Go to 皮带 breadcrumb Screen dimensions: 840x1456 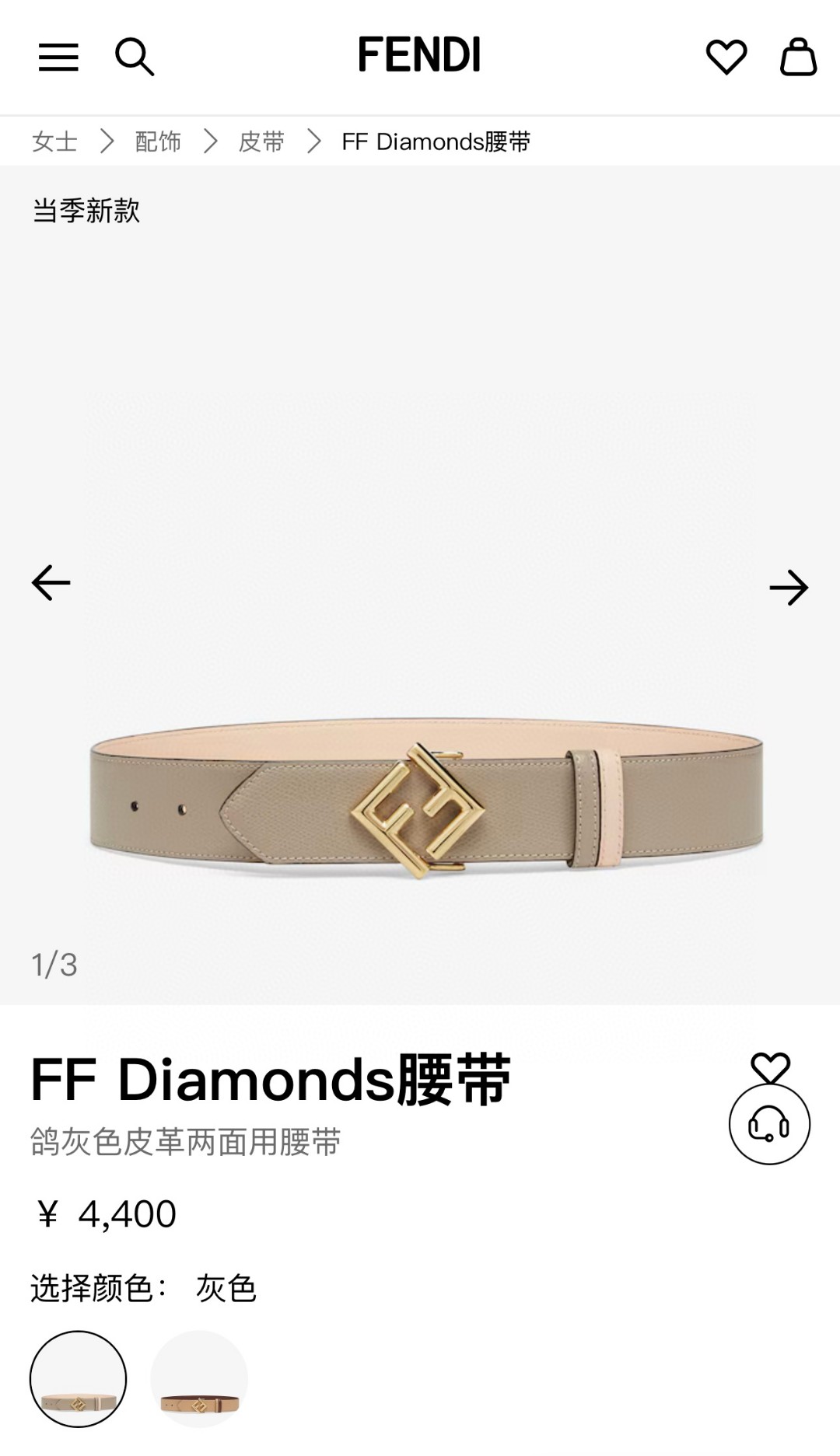[261, 141]
